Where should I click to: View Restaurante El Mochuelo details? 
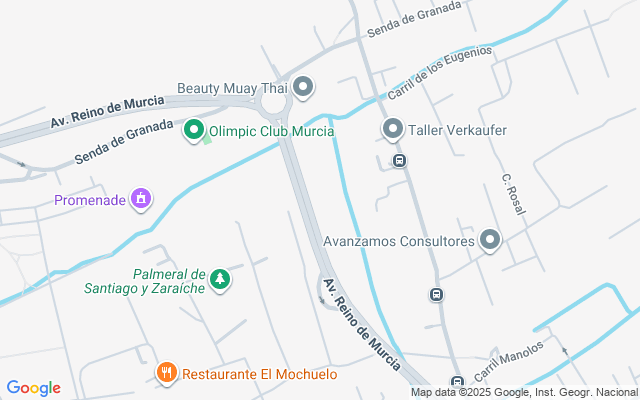pos(167,374)
